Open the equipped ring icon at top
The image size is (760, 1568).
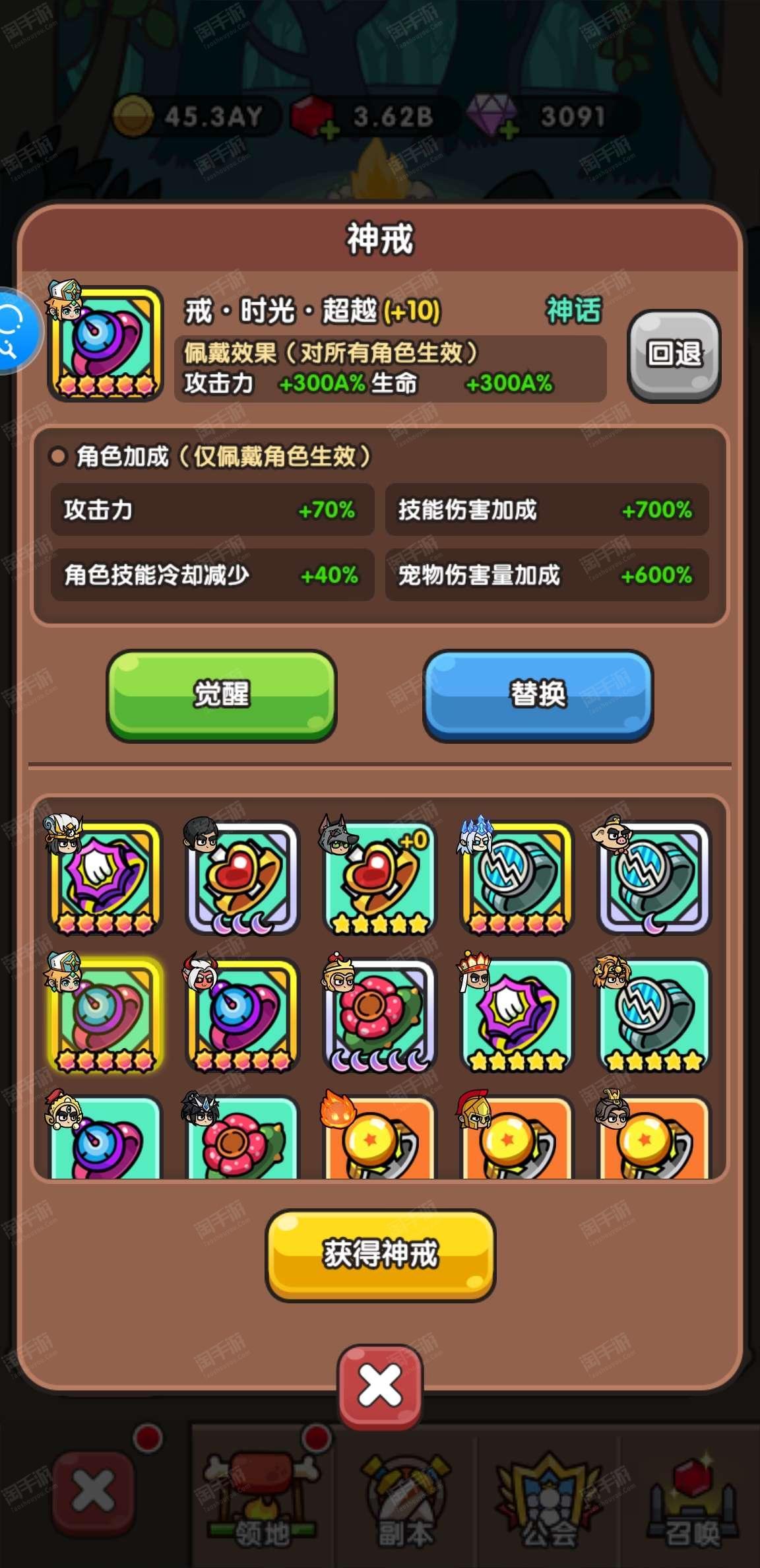click(106, 343)
